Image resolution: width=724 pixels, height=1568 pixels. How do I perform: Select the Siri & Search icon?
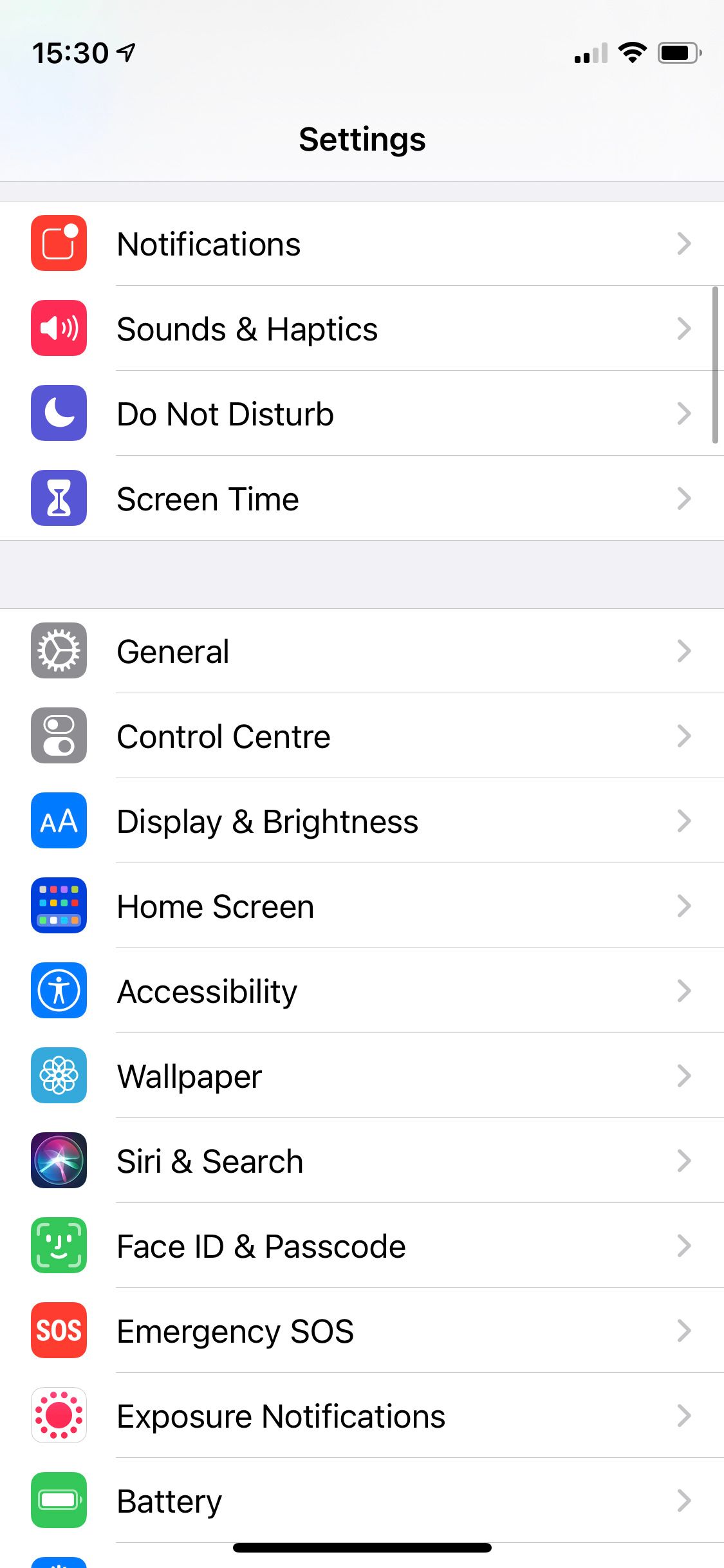[x=59, y=1161]
